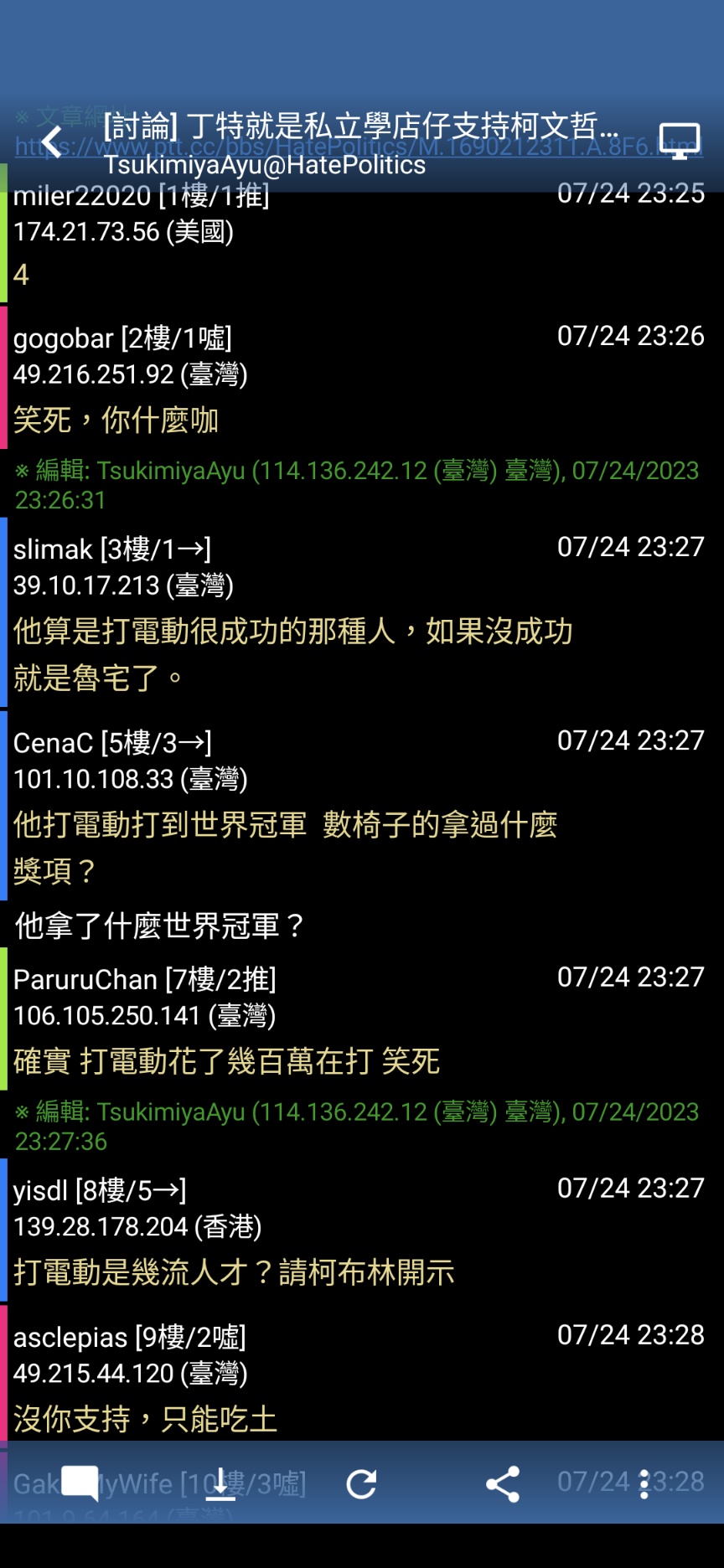The width and height of the screenshot is (724, 1568).
Task: Select the comment by miler22020
Action: 362,235
